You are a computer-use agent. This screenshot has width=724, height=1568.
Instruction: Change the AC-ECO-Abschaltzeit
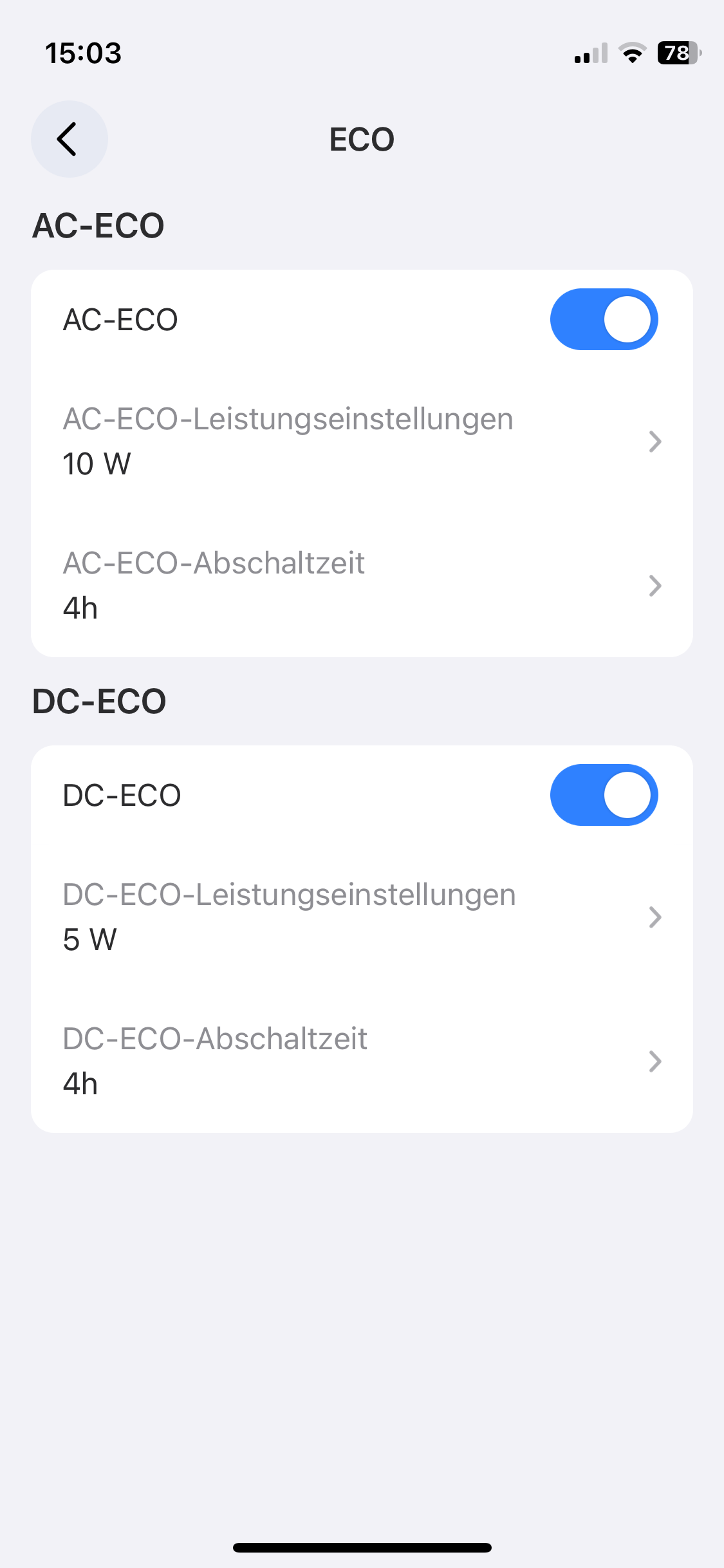click(x=362, y=586)
